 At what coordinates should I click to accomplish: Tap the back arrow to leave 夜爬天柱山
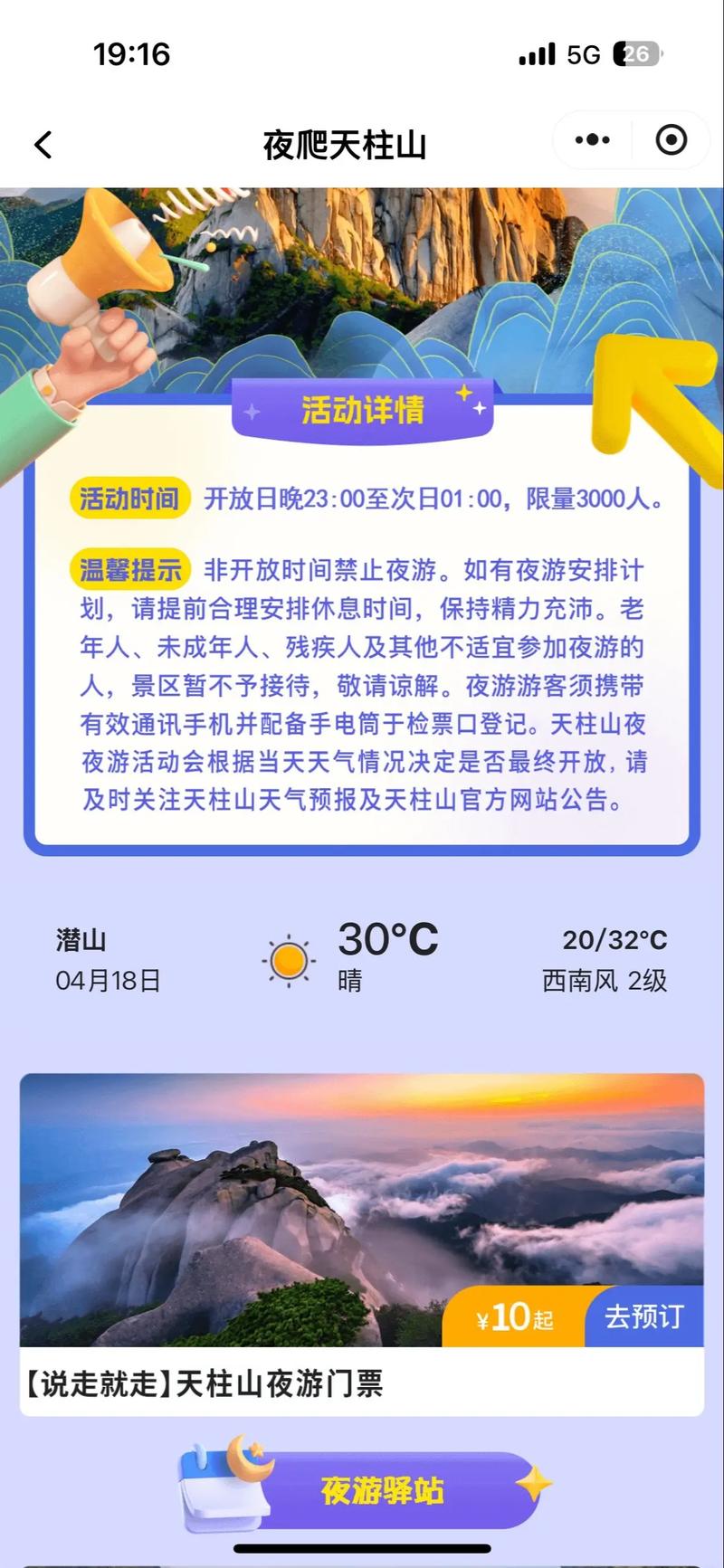click(43, 143)
